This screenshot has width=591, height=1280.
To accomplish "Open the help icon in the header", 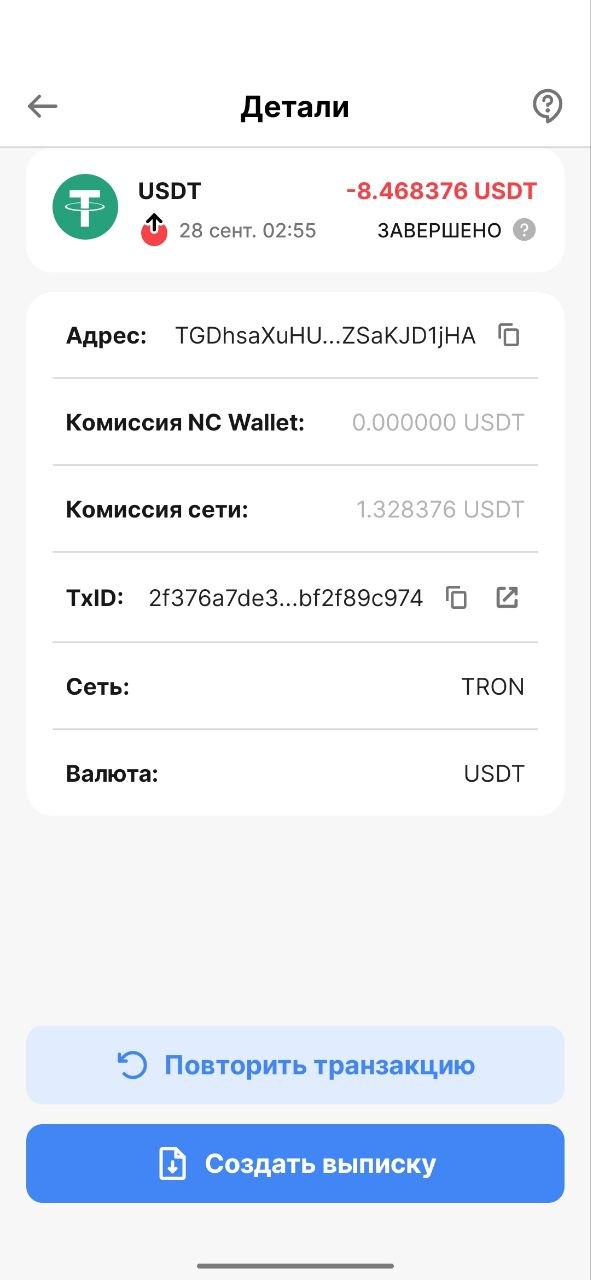I will pyautogui.click(x=547, y=106).
